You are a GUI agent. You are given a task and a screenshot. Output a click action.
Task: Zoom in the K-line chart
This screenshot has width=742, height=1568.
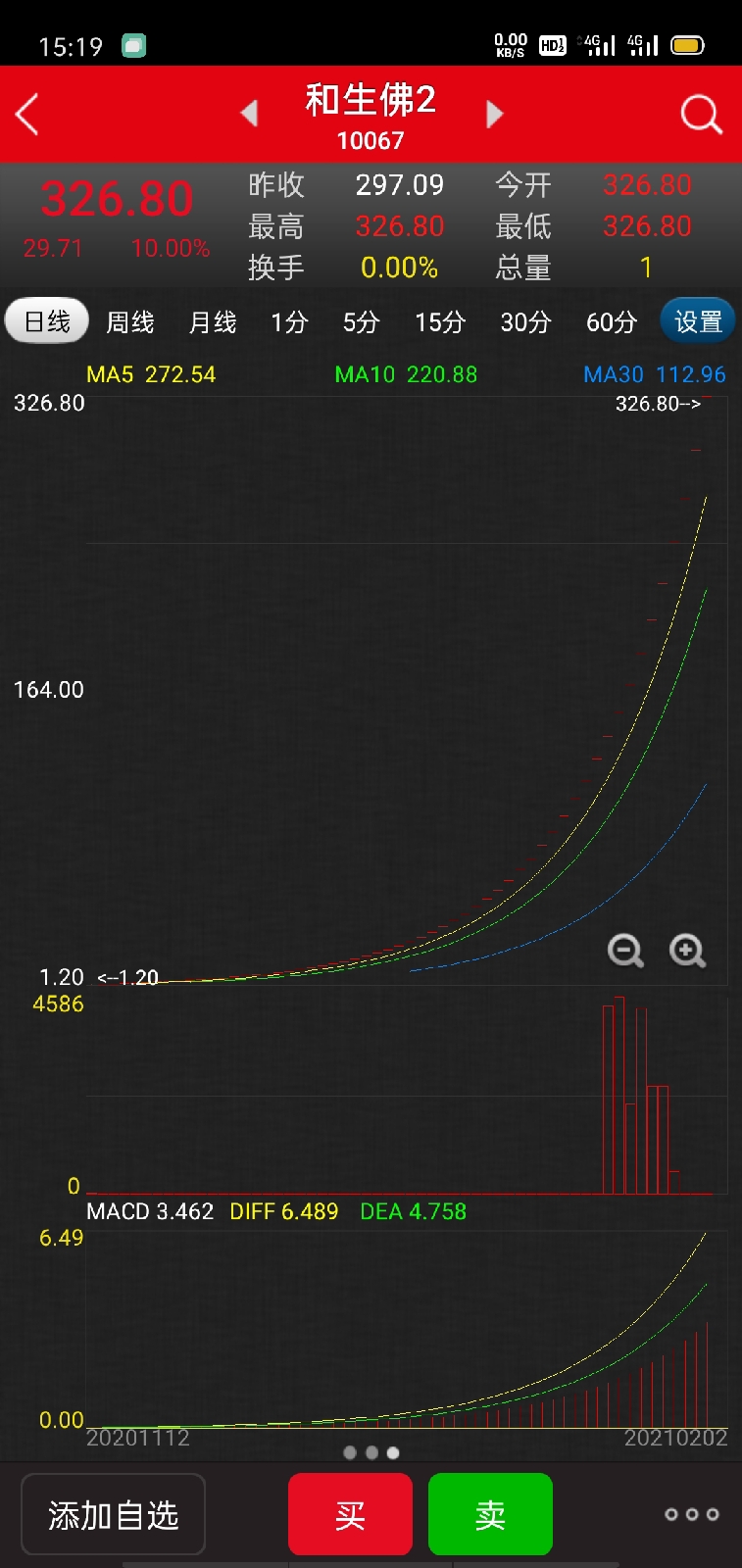tap(687, 951)
